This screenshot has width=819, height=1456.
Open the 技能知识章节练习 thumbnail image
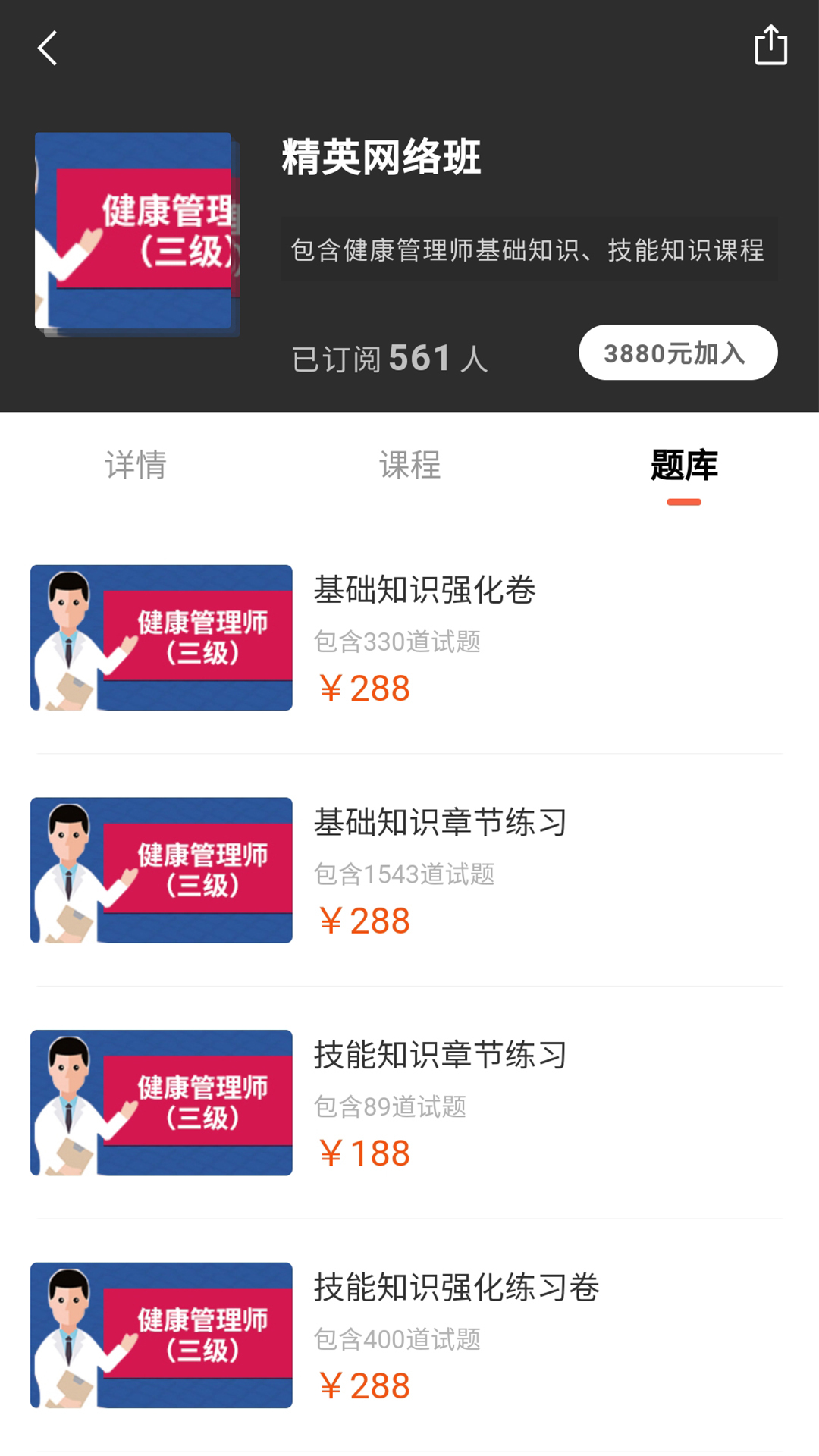point(160,1102)
